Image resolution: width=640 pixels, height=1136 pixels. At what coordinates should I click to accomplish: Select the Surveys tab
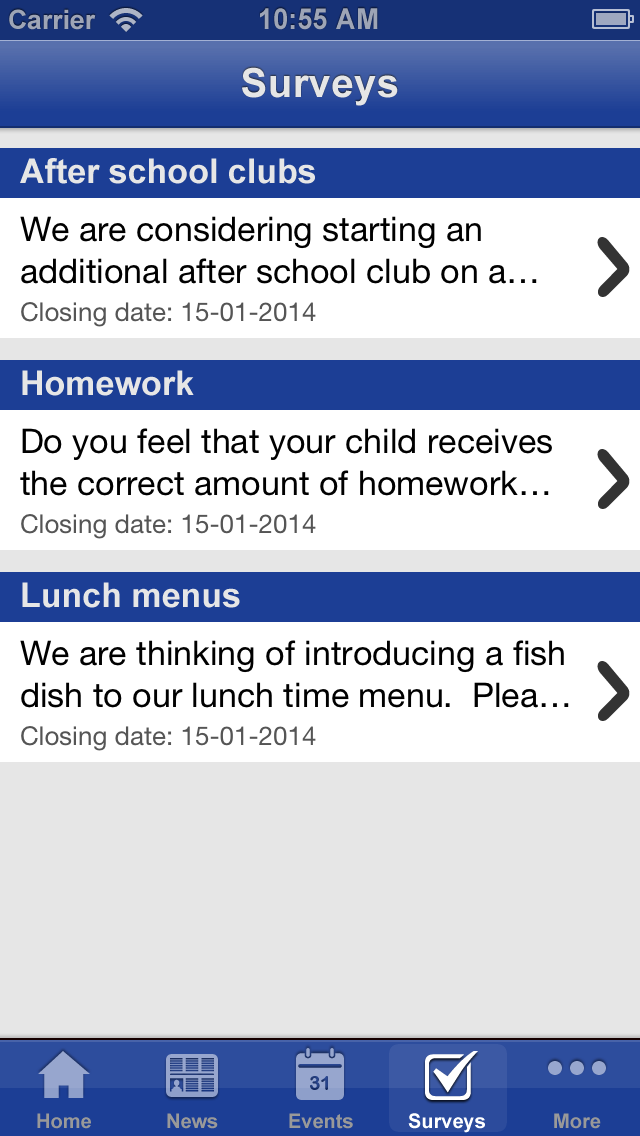[447, 1090]
